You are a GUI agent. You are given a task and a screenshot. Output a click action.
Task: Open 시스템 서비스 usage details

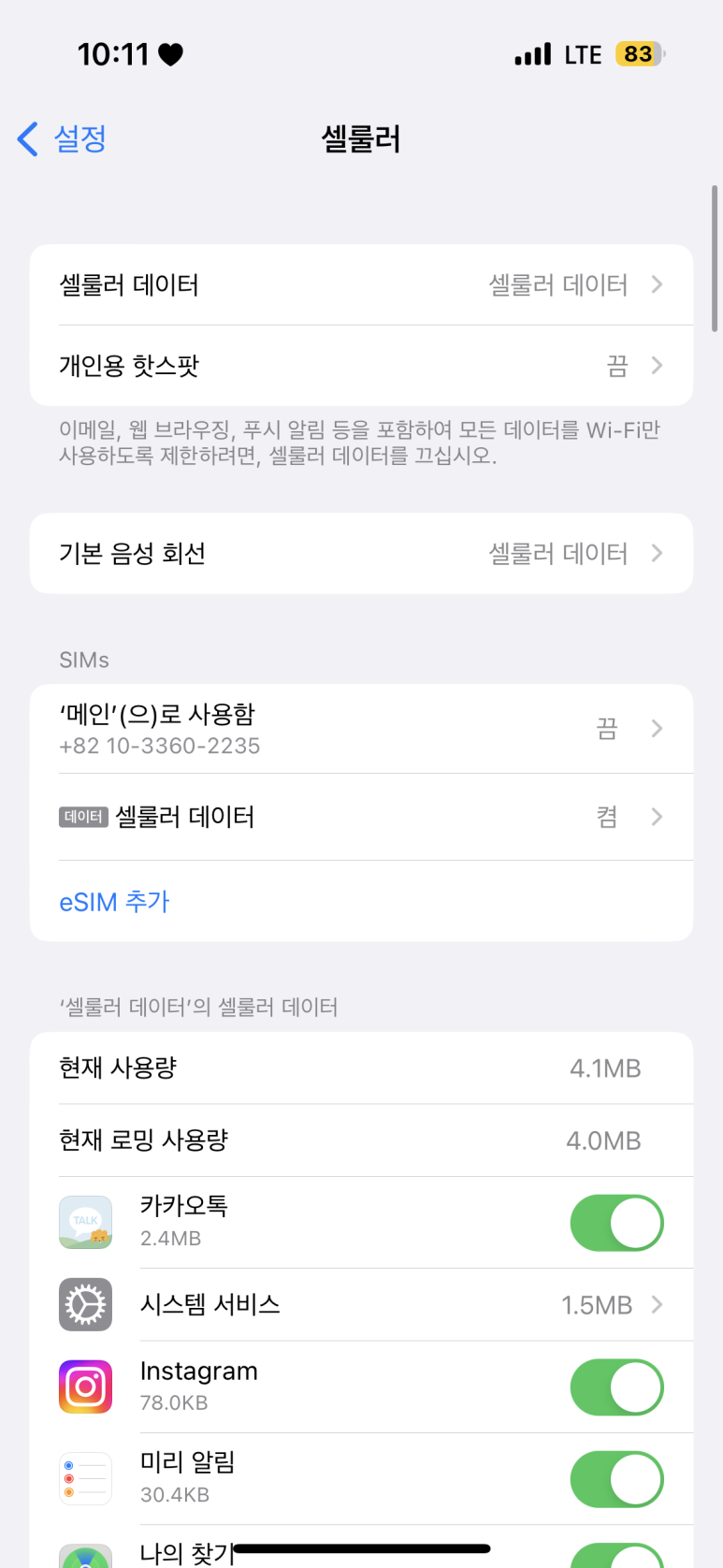[361, 1305]
